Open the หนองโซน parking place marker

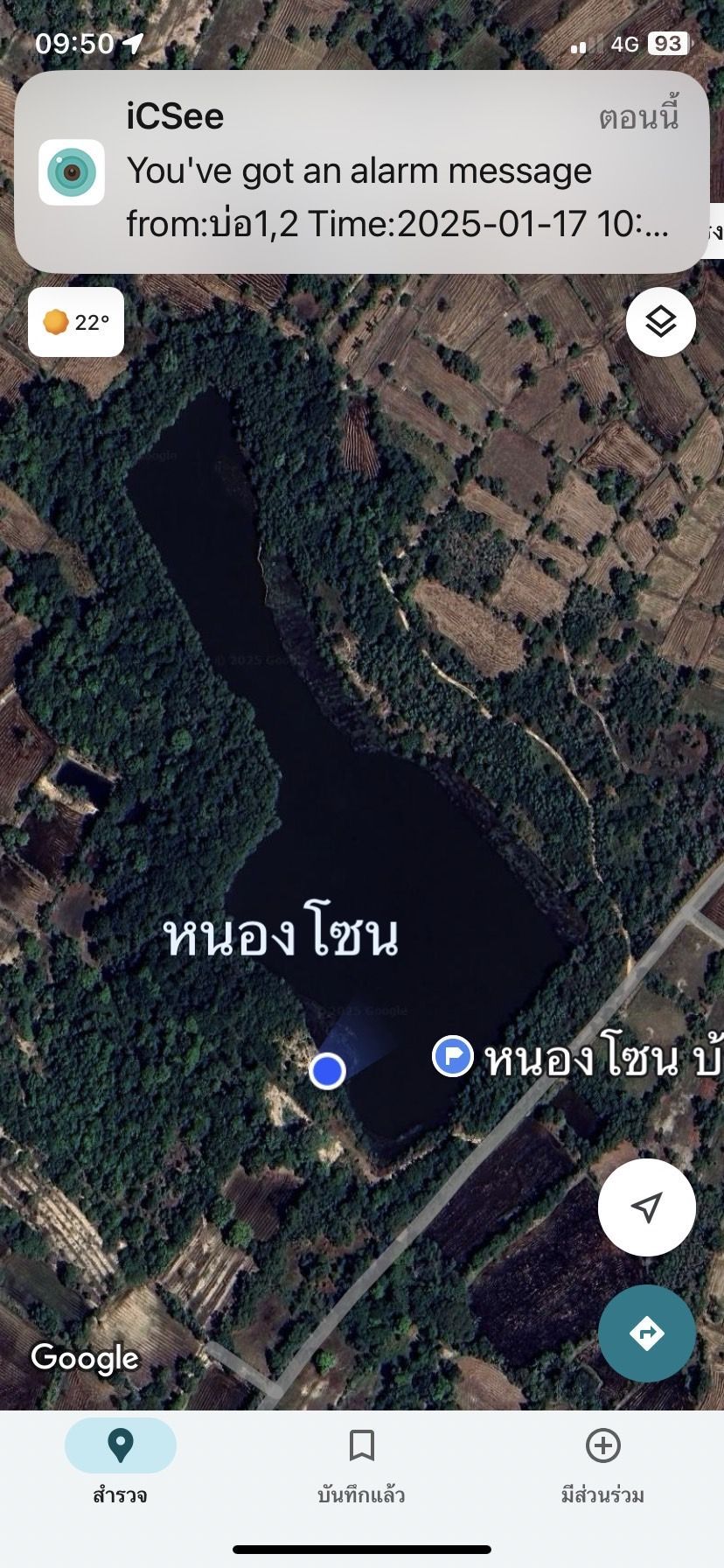(453, 1055)
